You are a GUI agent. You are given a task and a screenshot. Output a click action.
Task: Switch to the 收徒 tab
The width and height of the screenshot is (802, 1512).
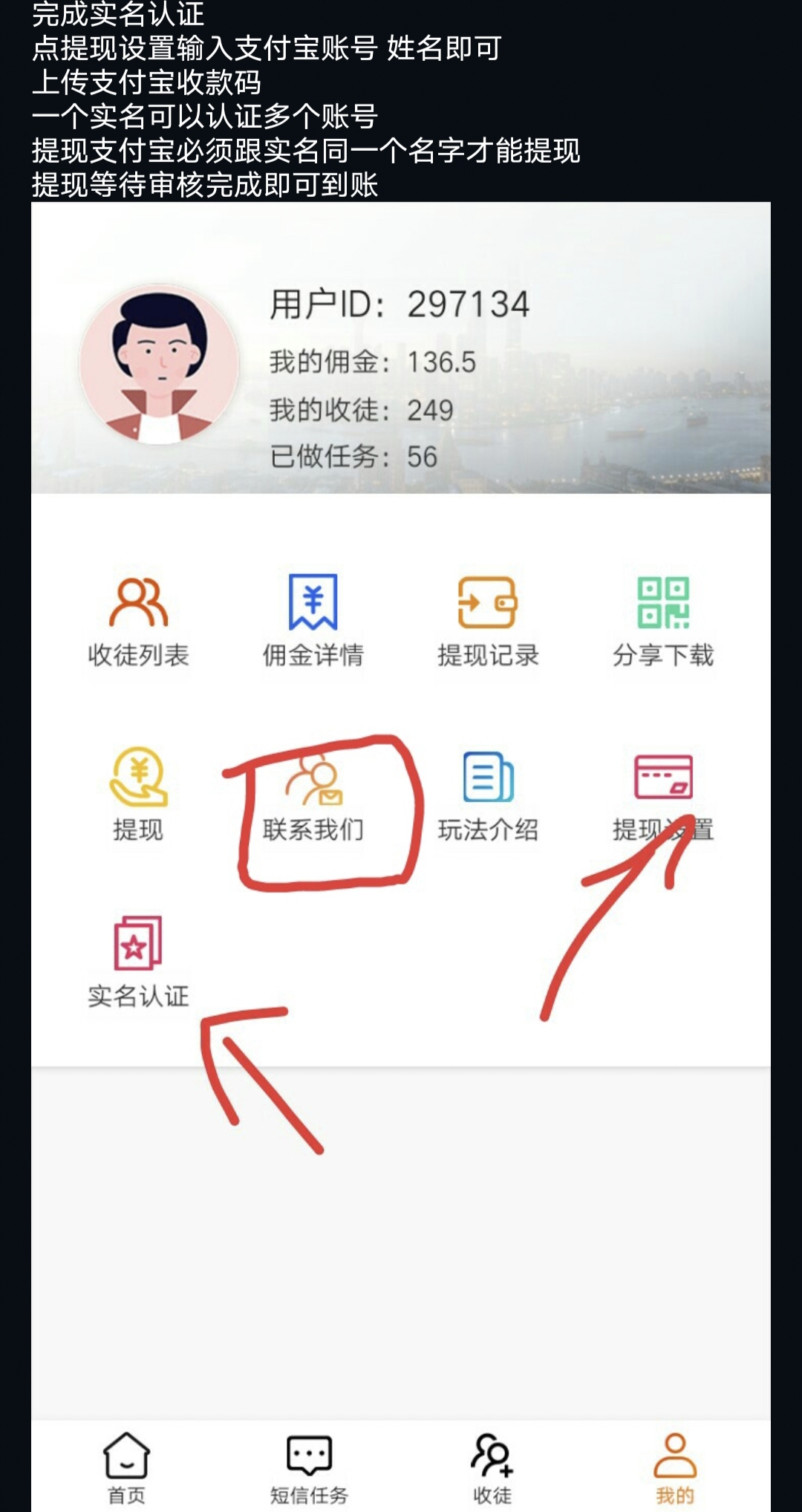[x=492, y=1468]
